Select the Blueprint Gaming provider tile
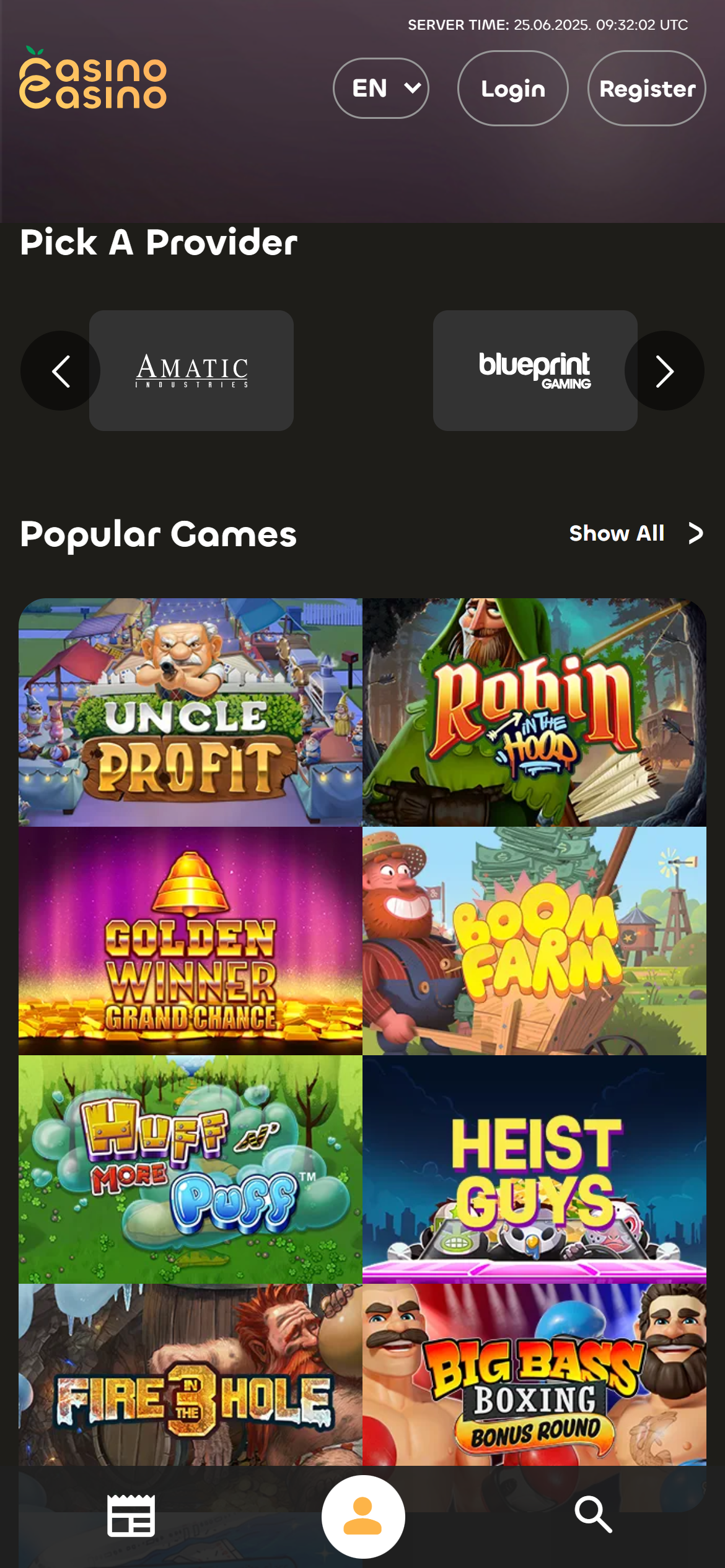Screen dimensions: 725x1568 pyautogui.click(x=535, y=370)
